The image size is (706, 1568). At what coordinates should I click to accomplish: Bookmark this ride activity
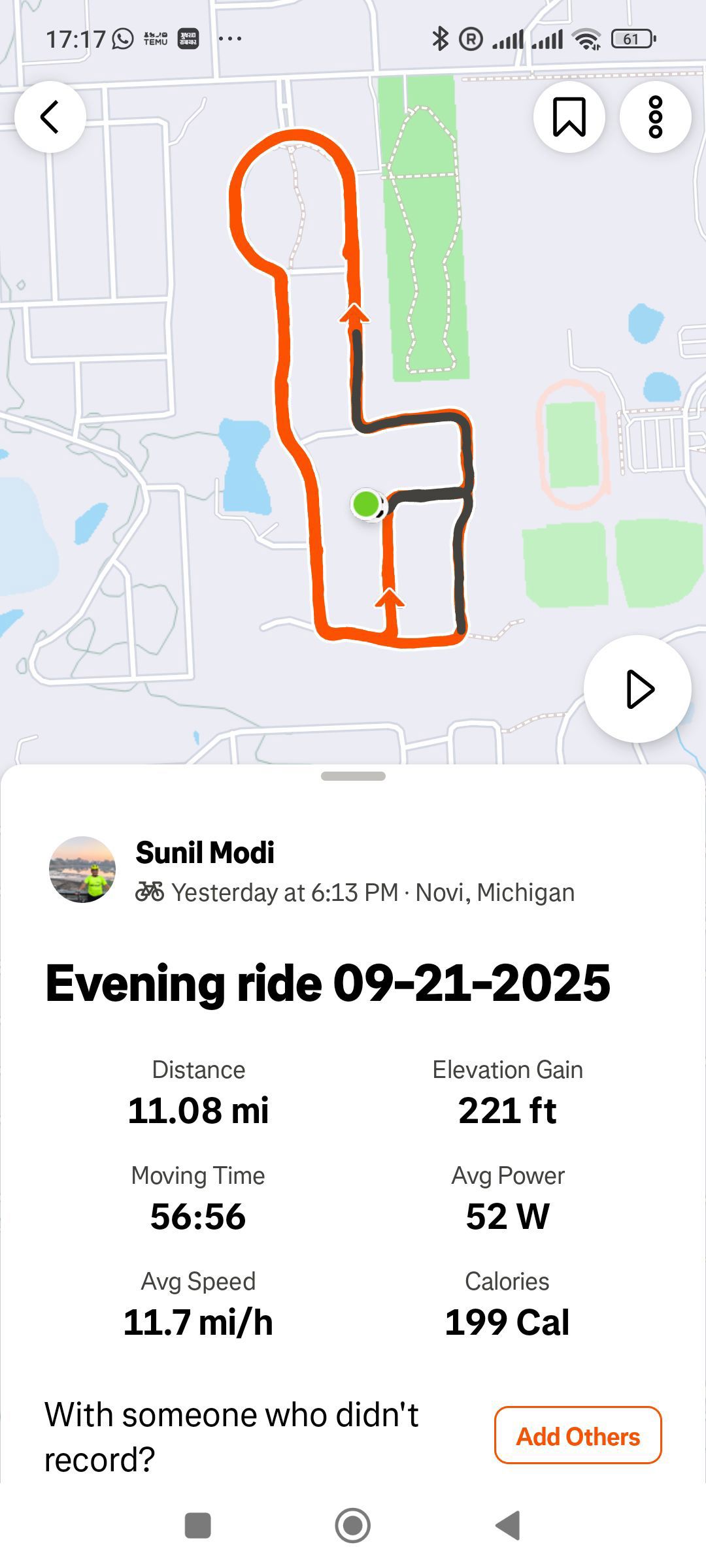pos(569,117)
